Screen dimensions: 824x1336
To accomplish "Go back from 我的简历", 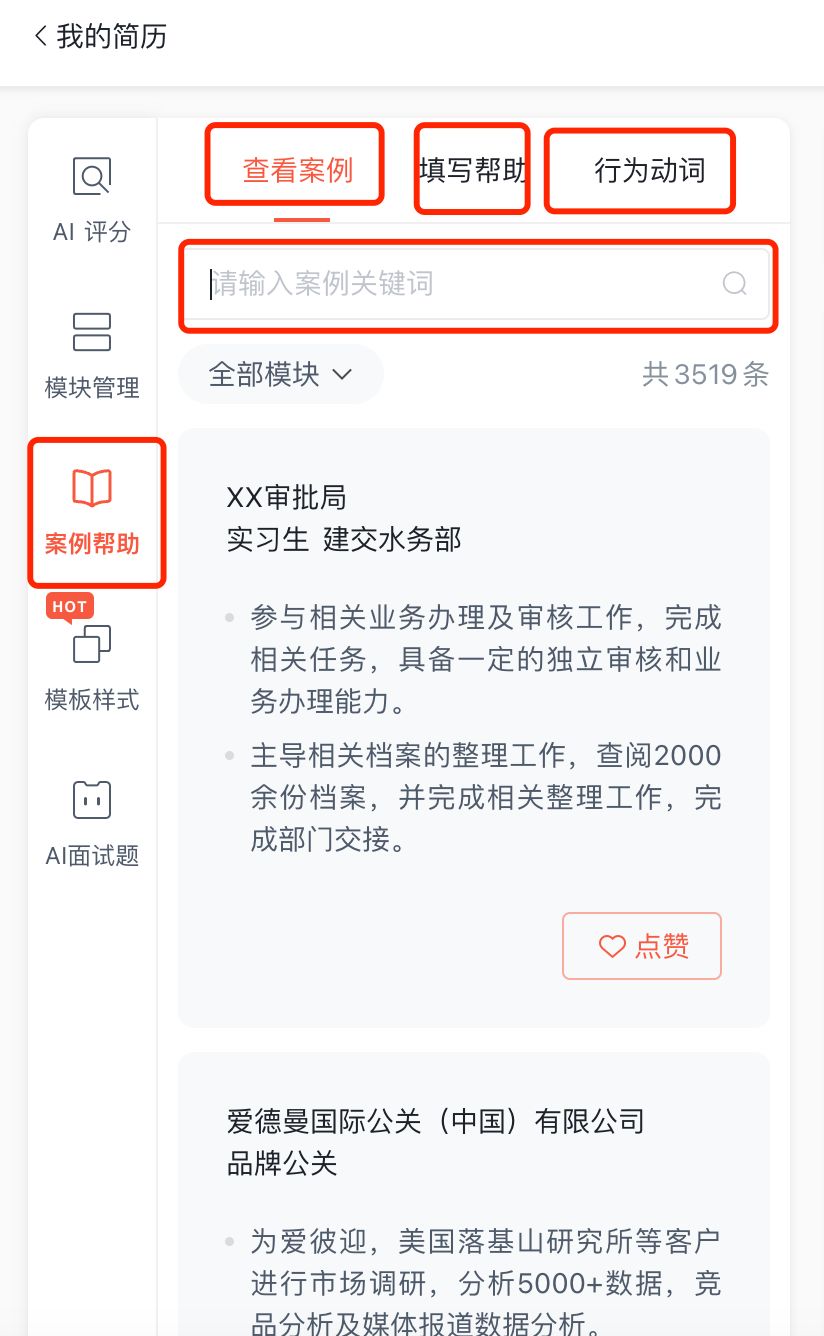I will click(x=40, y=37).
